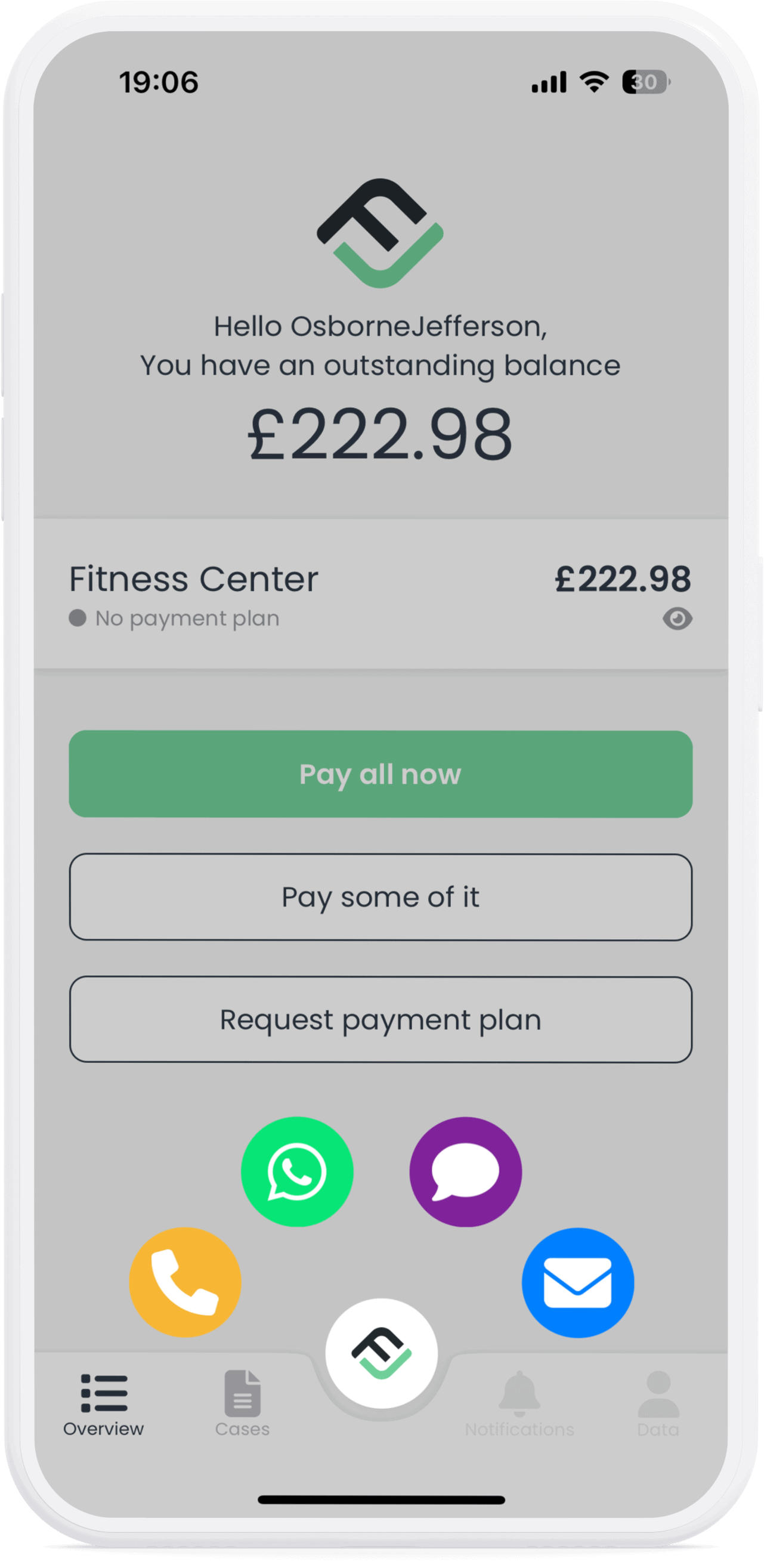
Task: Open the Fitness Center case row
Action: (x=381, y=594)
